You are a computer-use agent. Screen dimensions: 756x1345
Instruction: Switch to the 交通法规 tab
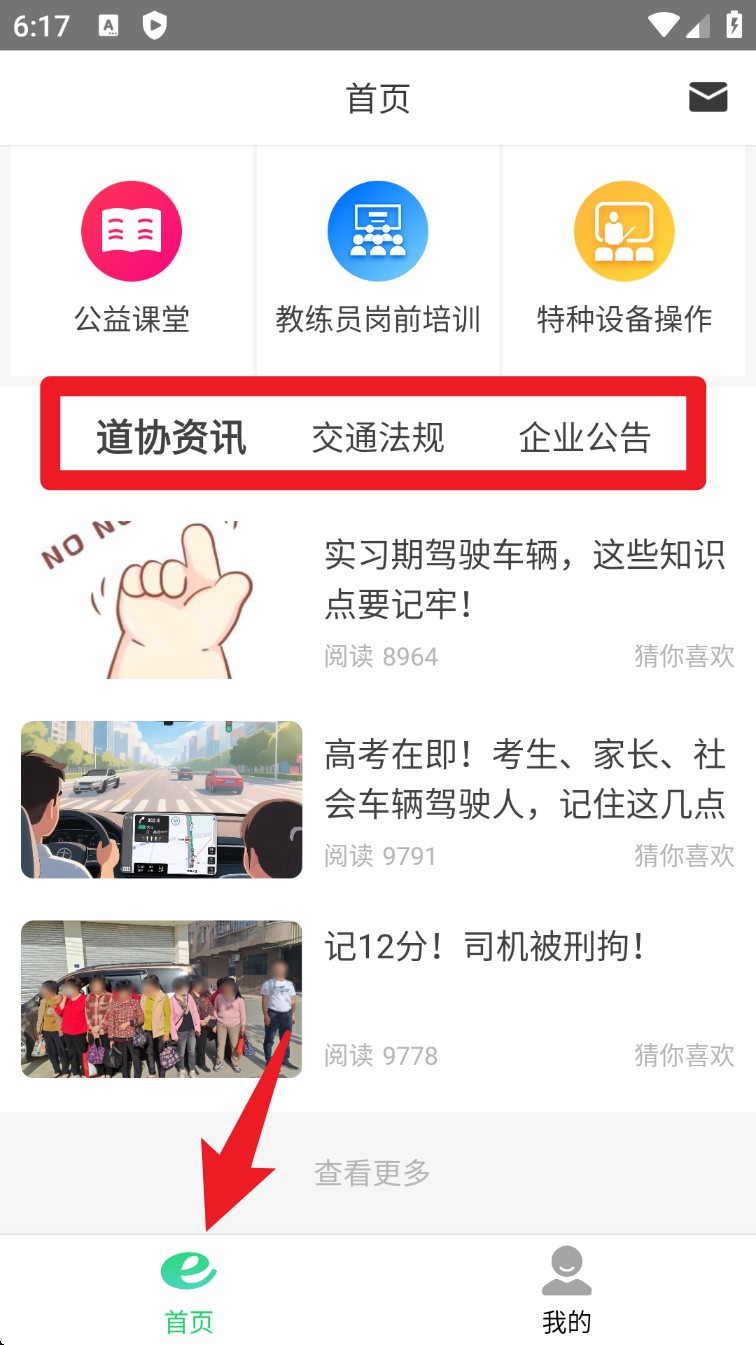click(x=378, y=438)
